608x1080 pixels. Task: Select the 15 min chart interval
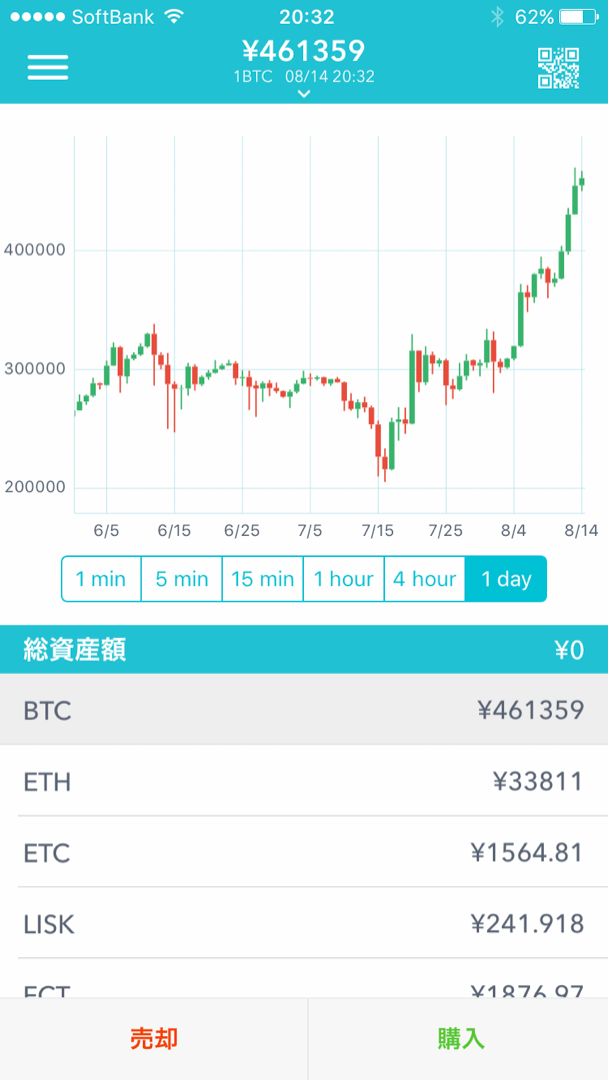pos(262,579)
